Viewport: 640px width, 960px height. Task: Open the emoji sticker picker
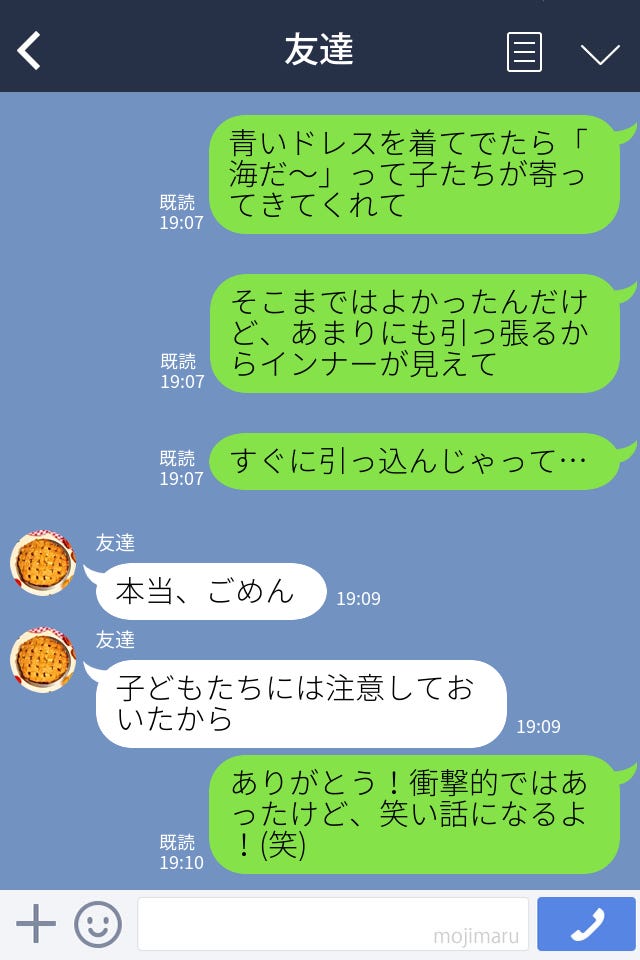(x=98, y=924)
